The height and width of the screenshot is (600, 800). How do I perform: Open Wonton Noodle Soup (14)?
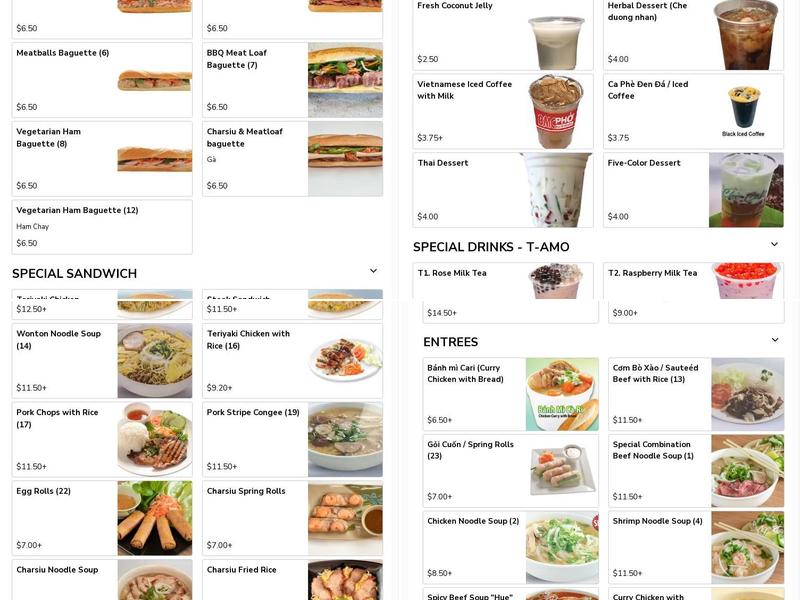(102, 361)
